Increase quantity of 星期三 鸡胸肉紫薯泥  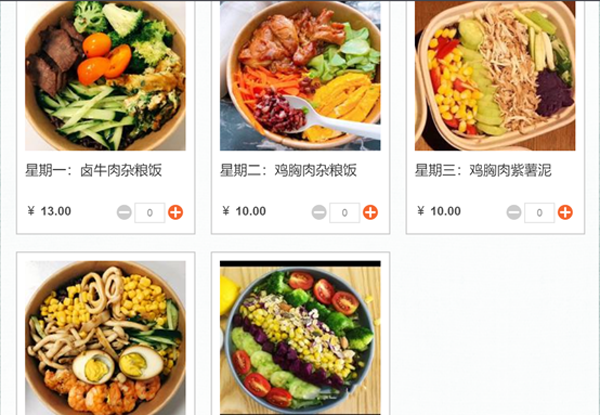[x=565, y=212]
